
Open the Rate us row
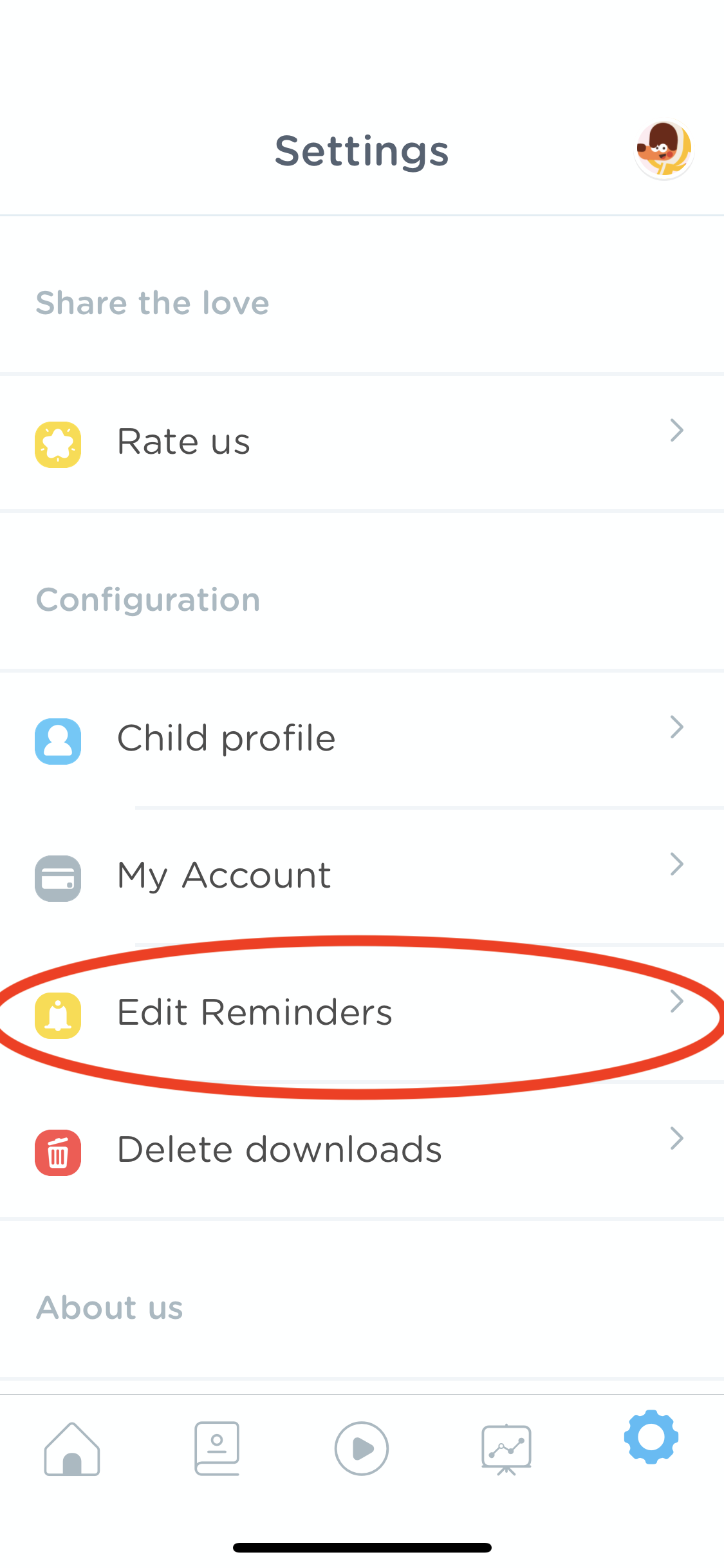pos(362,443)
